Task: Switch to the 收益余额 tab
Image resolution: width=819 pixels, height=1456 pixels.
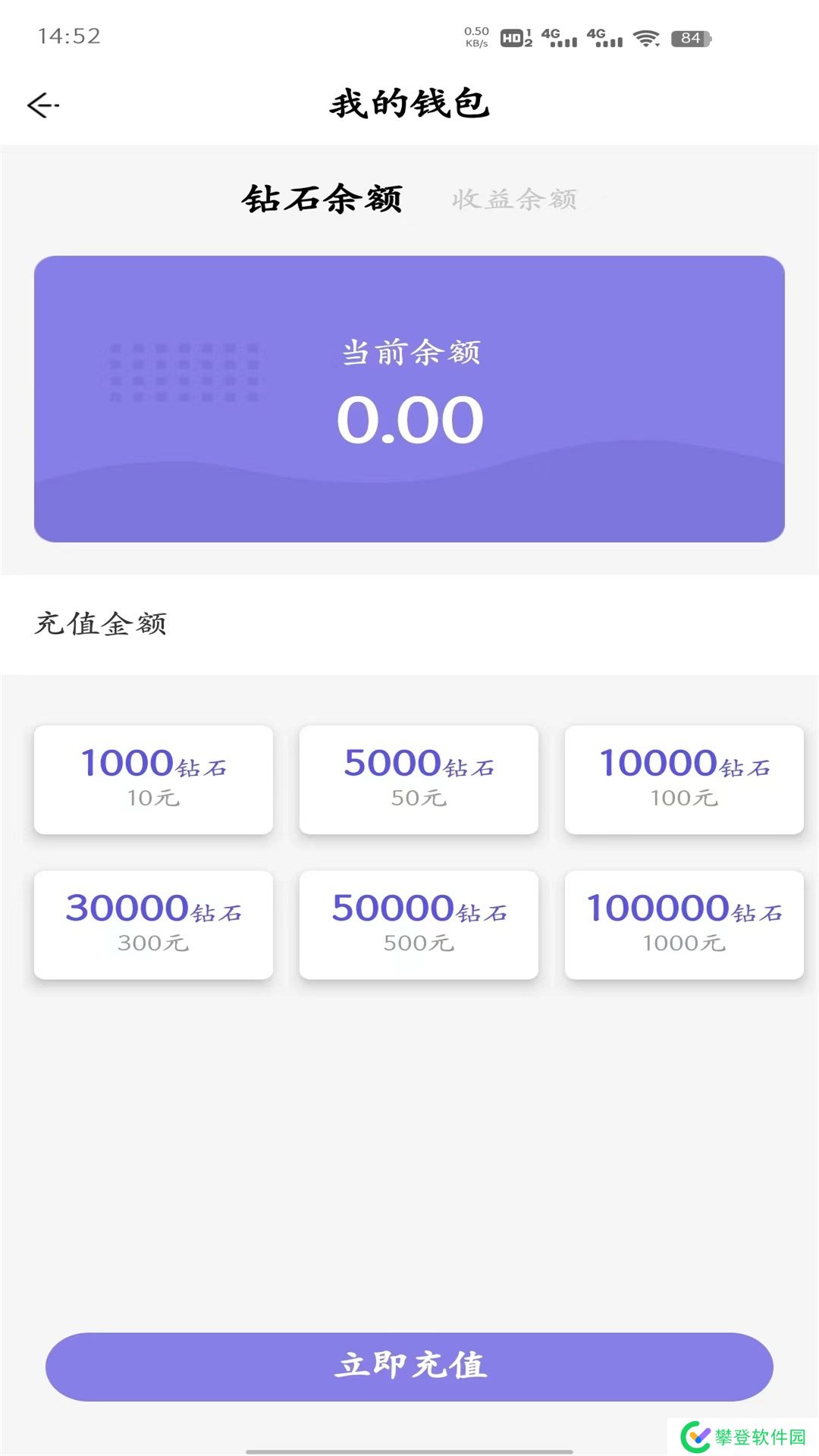Action: [x=515, y=199]
